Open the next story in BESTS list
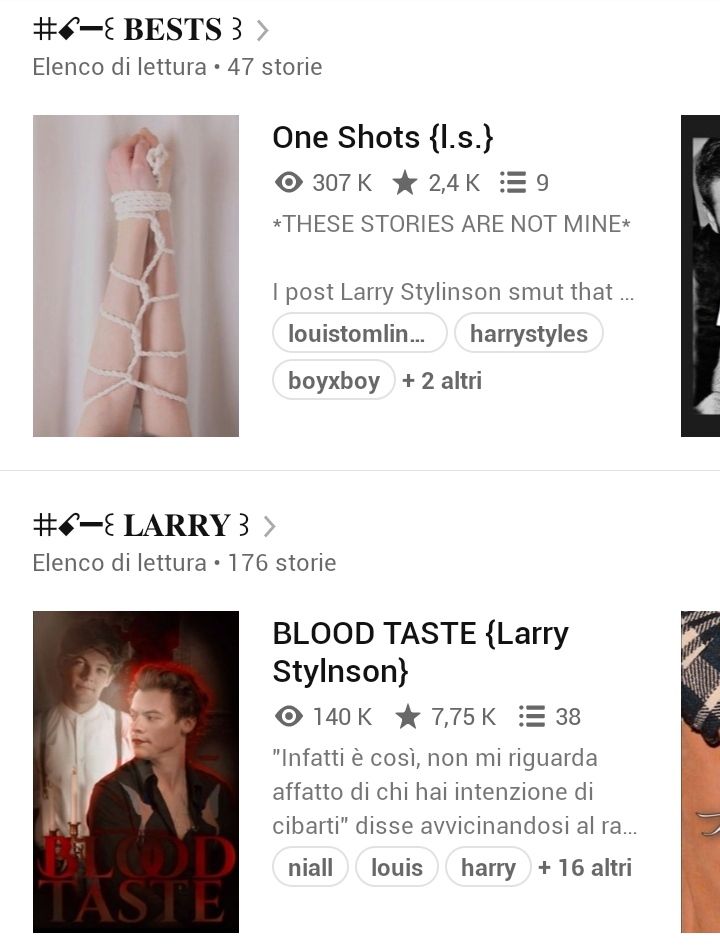 click(x=701, y=276)
